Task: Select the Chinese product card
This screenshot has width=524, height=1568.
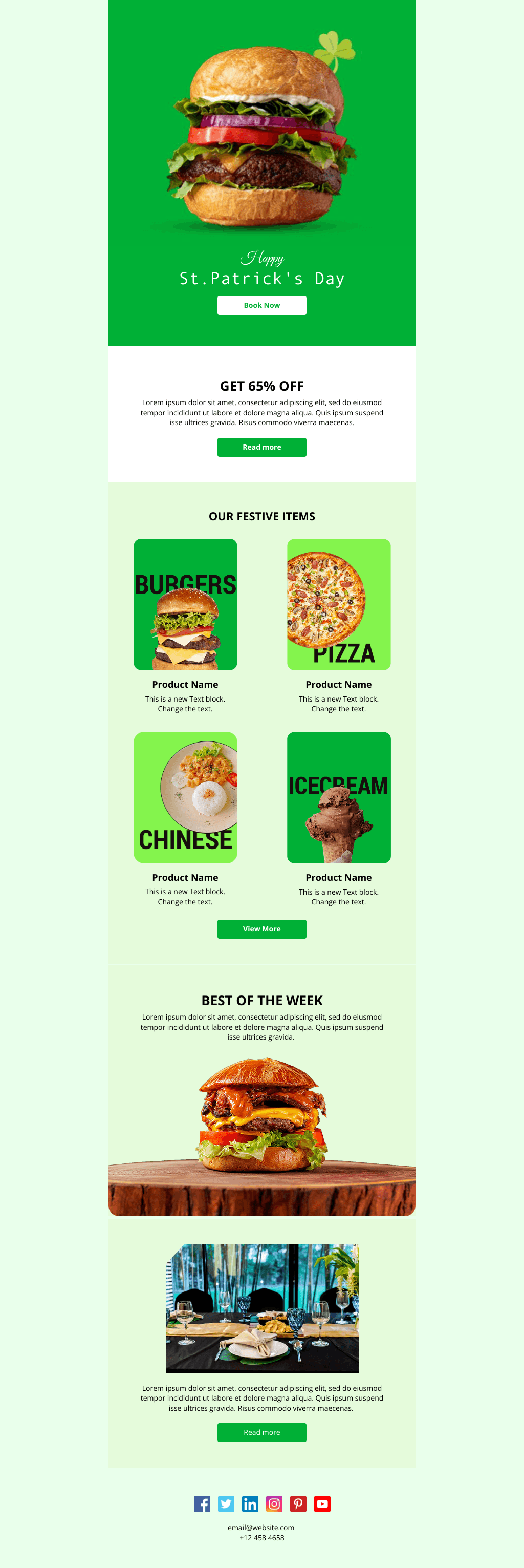Action: pyautogui.click(x=185, y=797)
